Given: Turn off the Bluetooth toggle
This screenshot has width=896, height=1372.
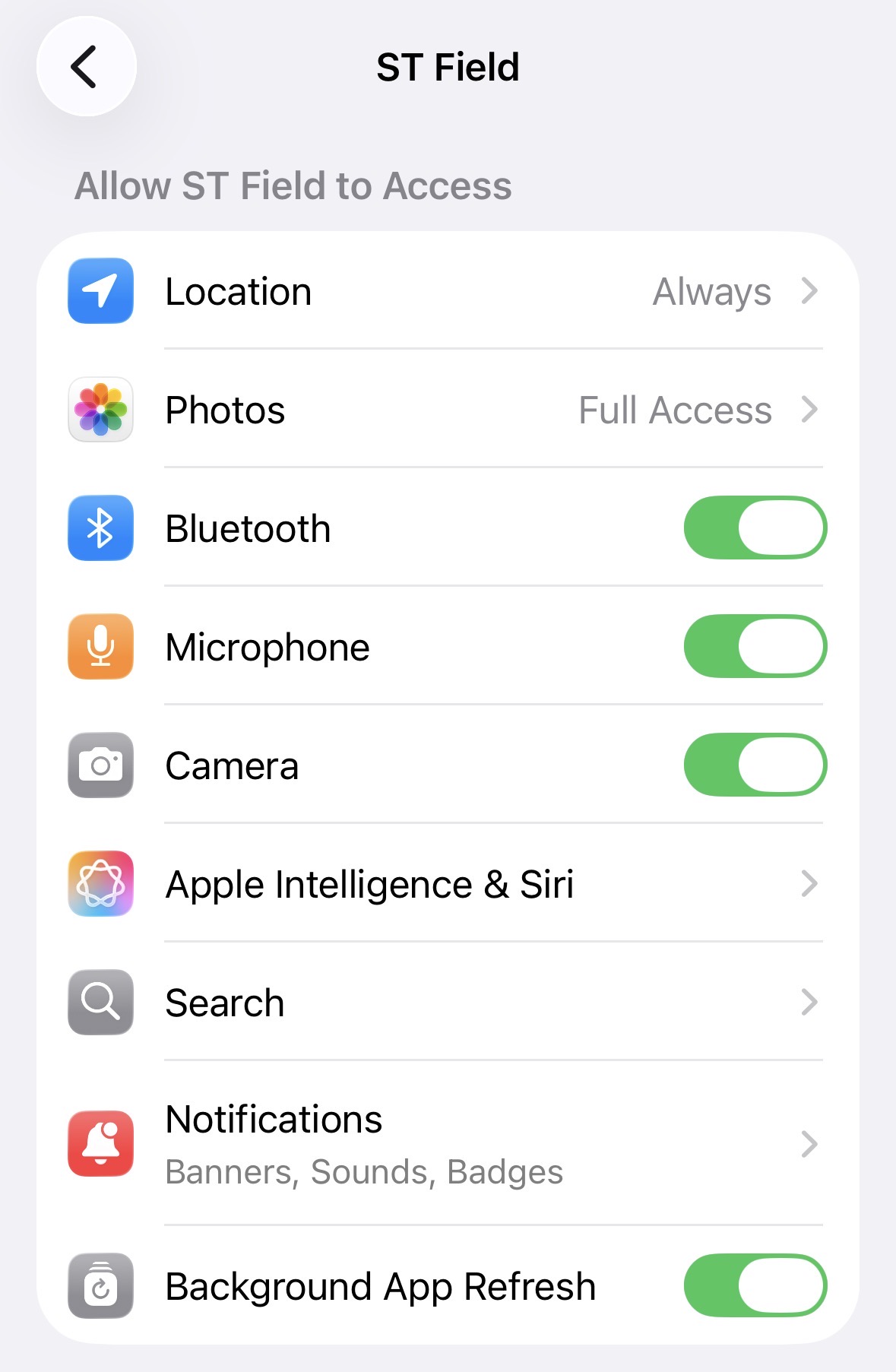Looking at the screenshot, I should (755, 528).
